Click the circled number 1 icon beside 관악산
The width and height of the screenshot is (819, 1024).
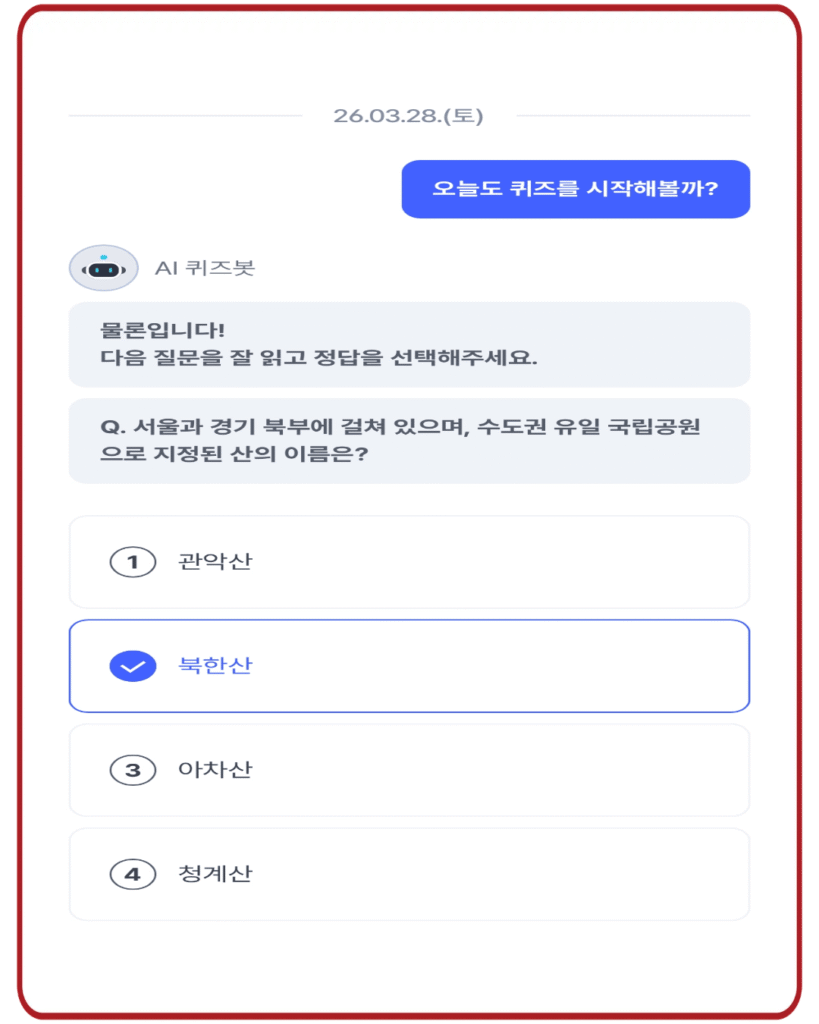coord(132,560)
